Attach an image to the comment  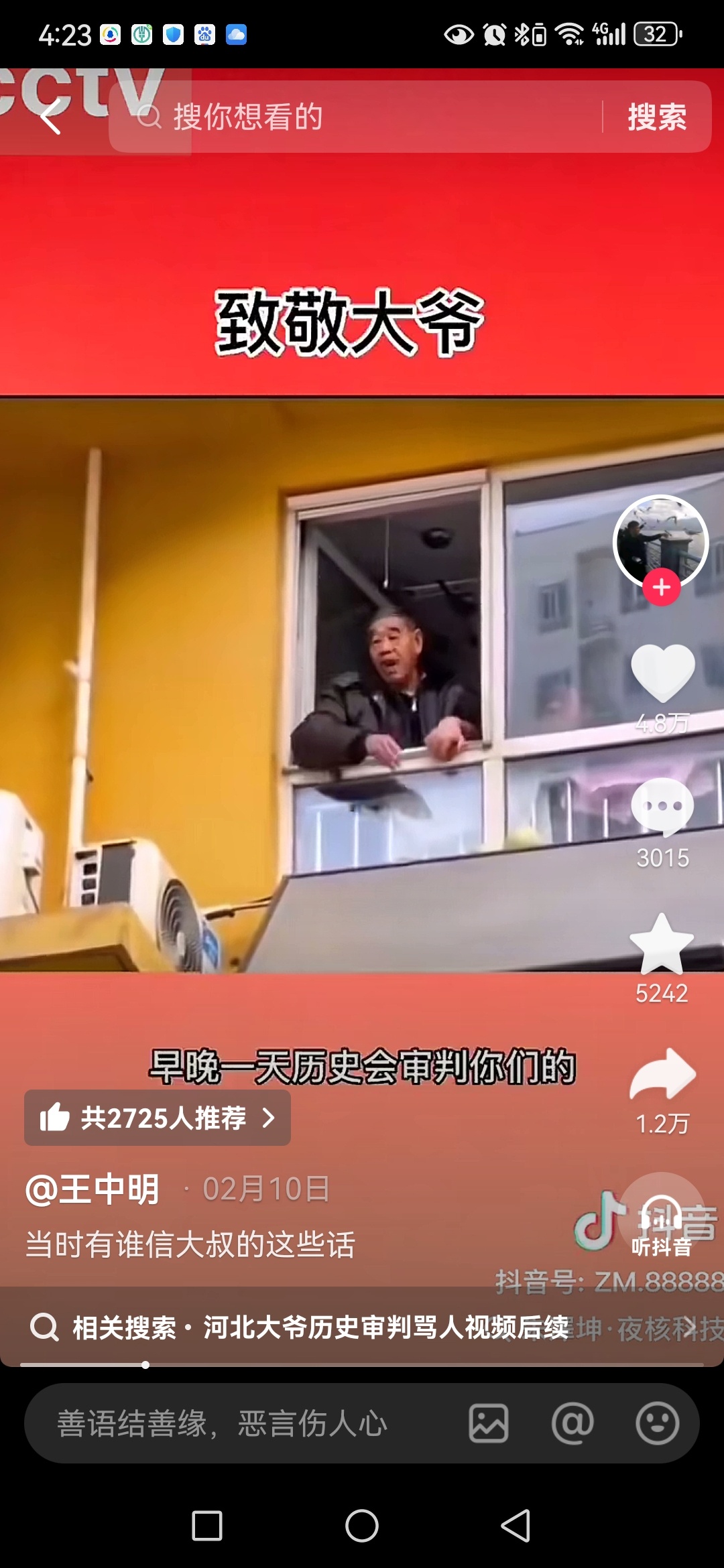pyautogui.click(x=489, y=1423)
